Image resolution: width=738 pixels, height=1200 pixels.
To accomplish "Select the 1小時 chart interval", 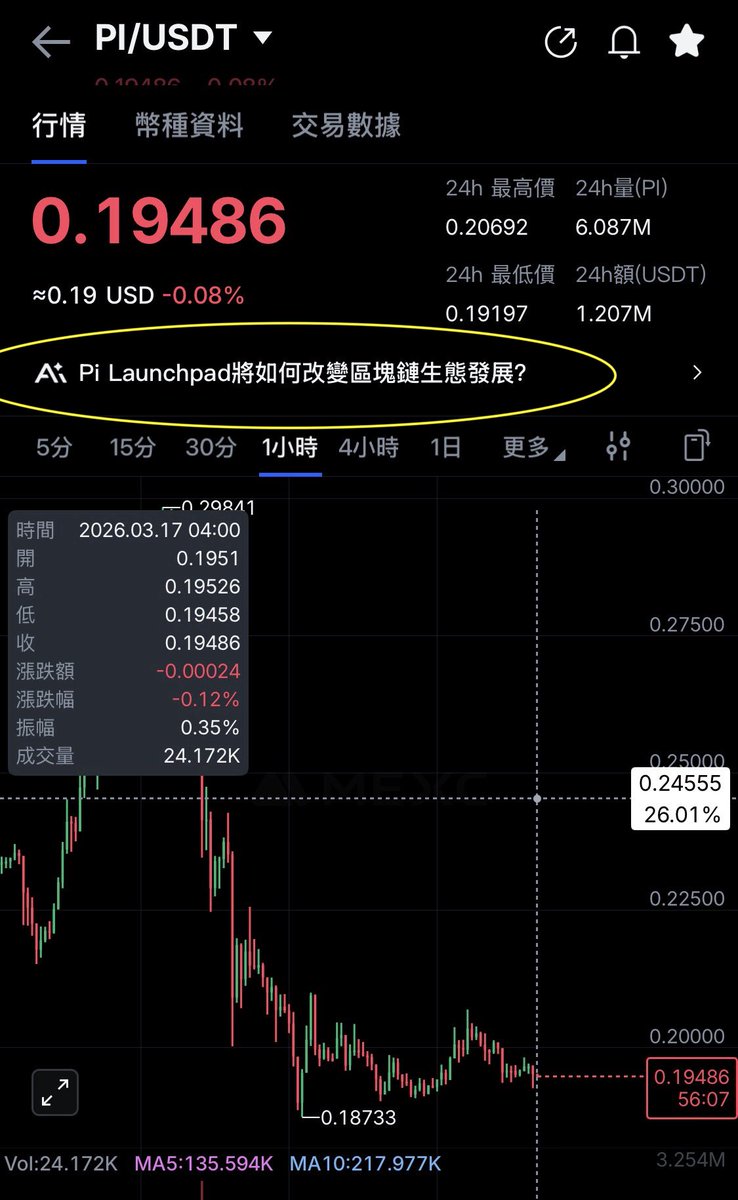I will click(290, 447).
